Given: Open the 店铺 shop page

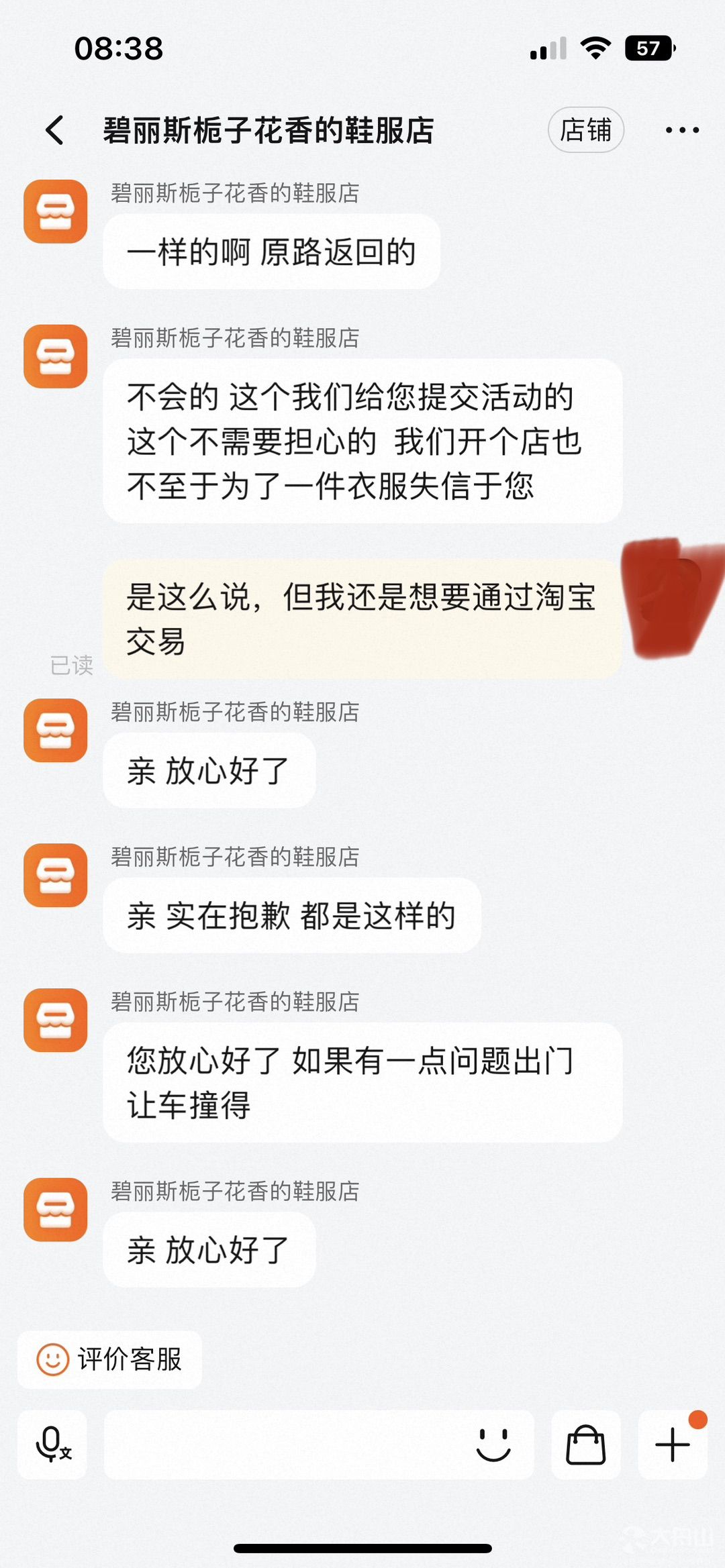Looking at the screenshot, I should 585,130.
